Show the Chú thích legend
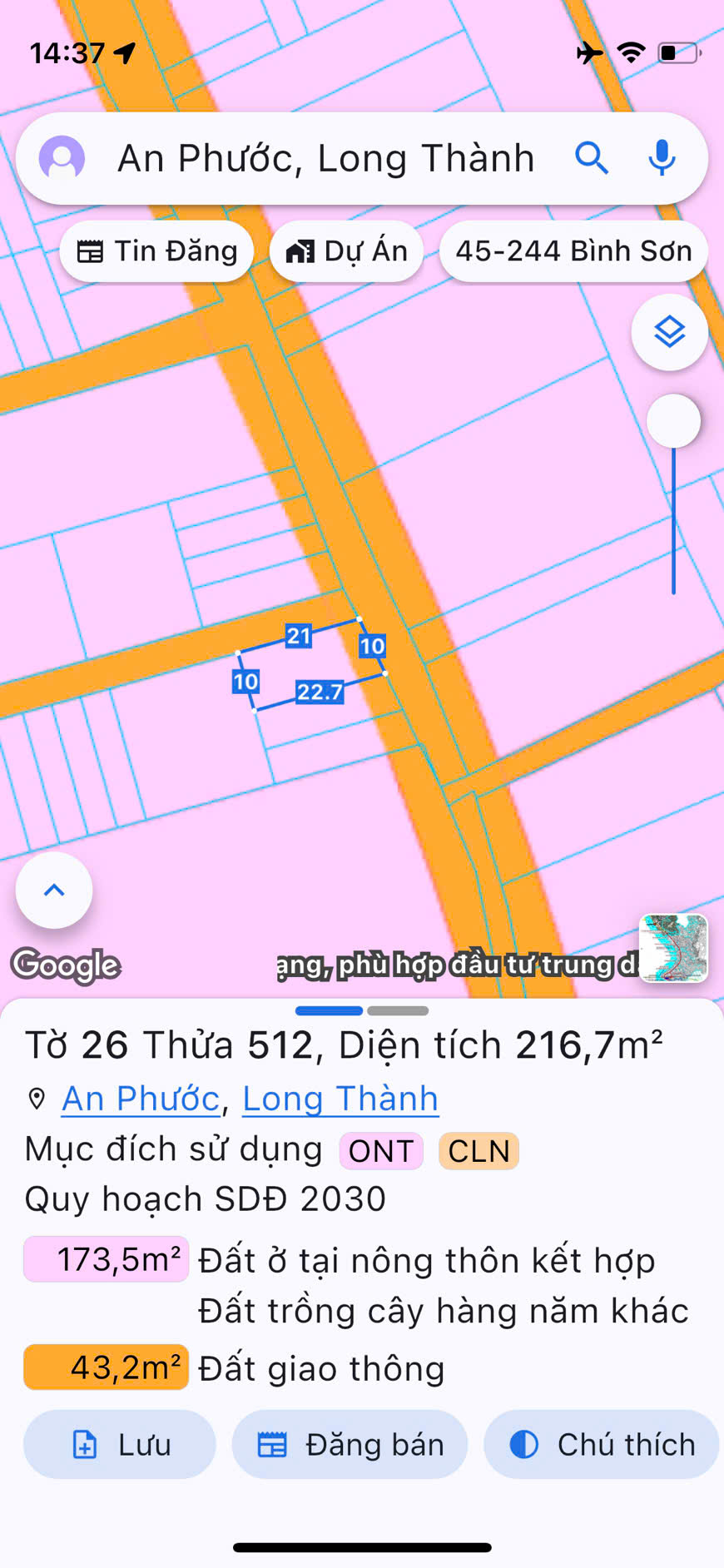Image resolution: width=724 pixels, height=1568 pixels. [601, 1445]
